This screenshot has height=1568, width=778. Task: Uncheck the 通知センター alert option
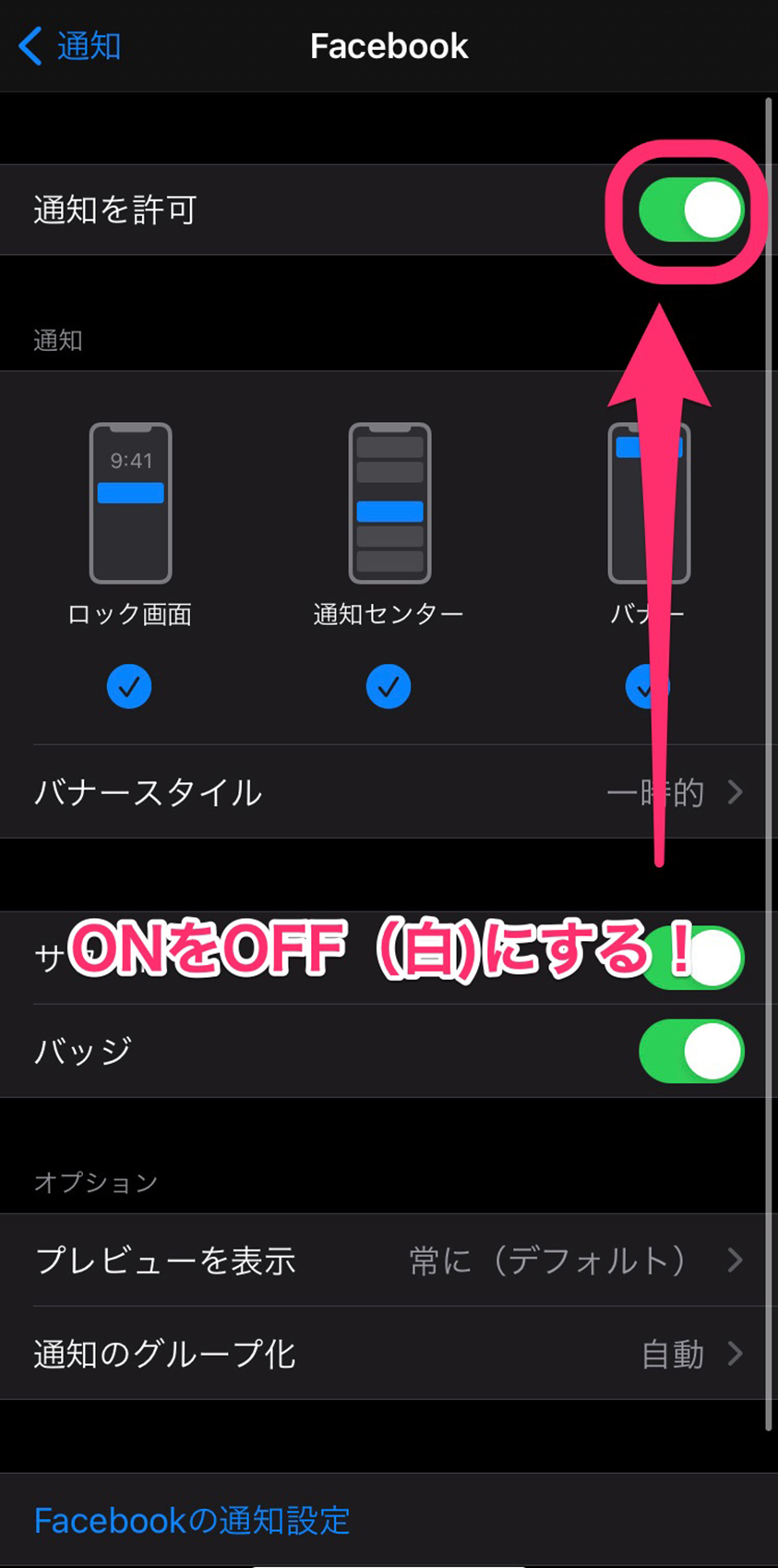(389, 686)
